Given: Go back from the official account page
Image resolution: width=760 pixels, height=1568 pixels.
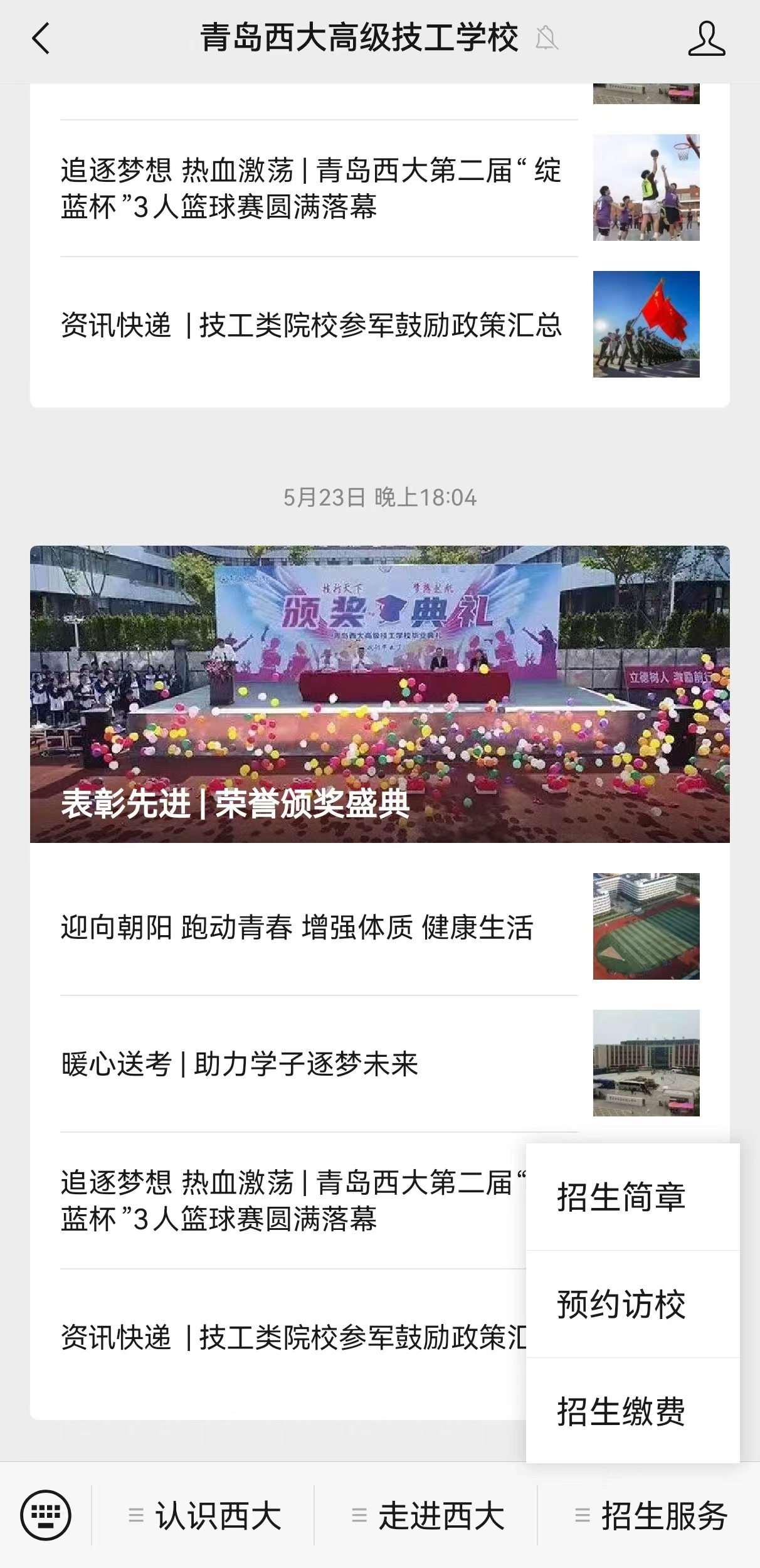Looking at the screenshot, I should (41, 39).
